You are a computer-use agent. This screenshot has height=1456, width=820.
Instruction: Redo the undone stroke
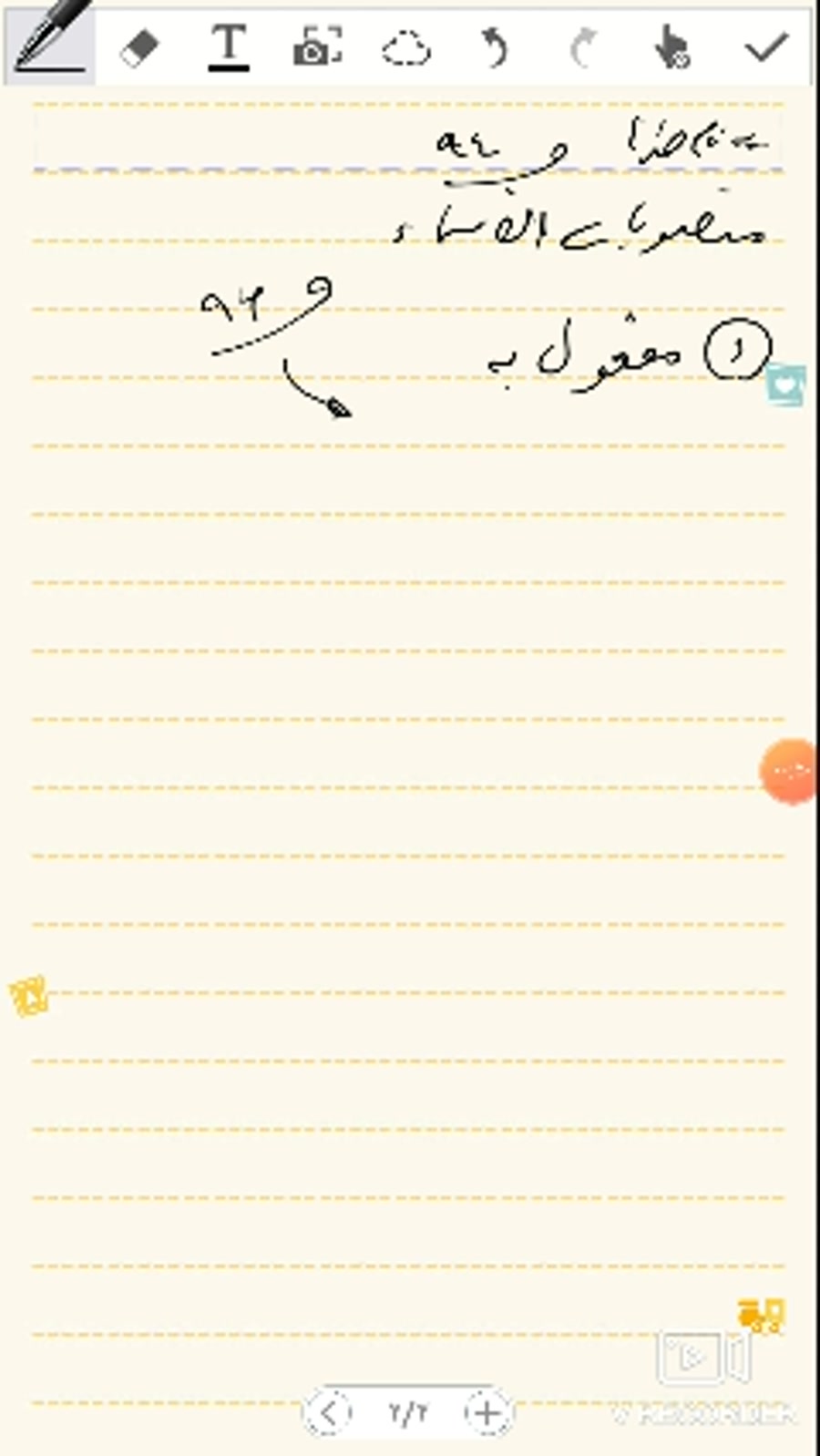[x=582, y=47]
